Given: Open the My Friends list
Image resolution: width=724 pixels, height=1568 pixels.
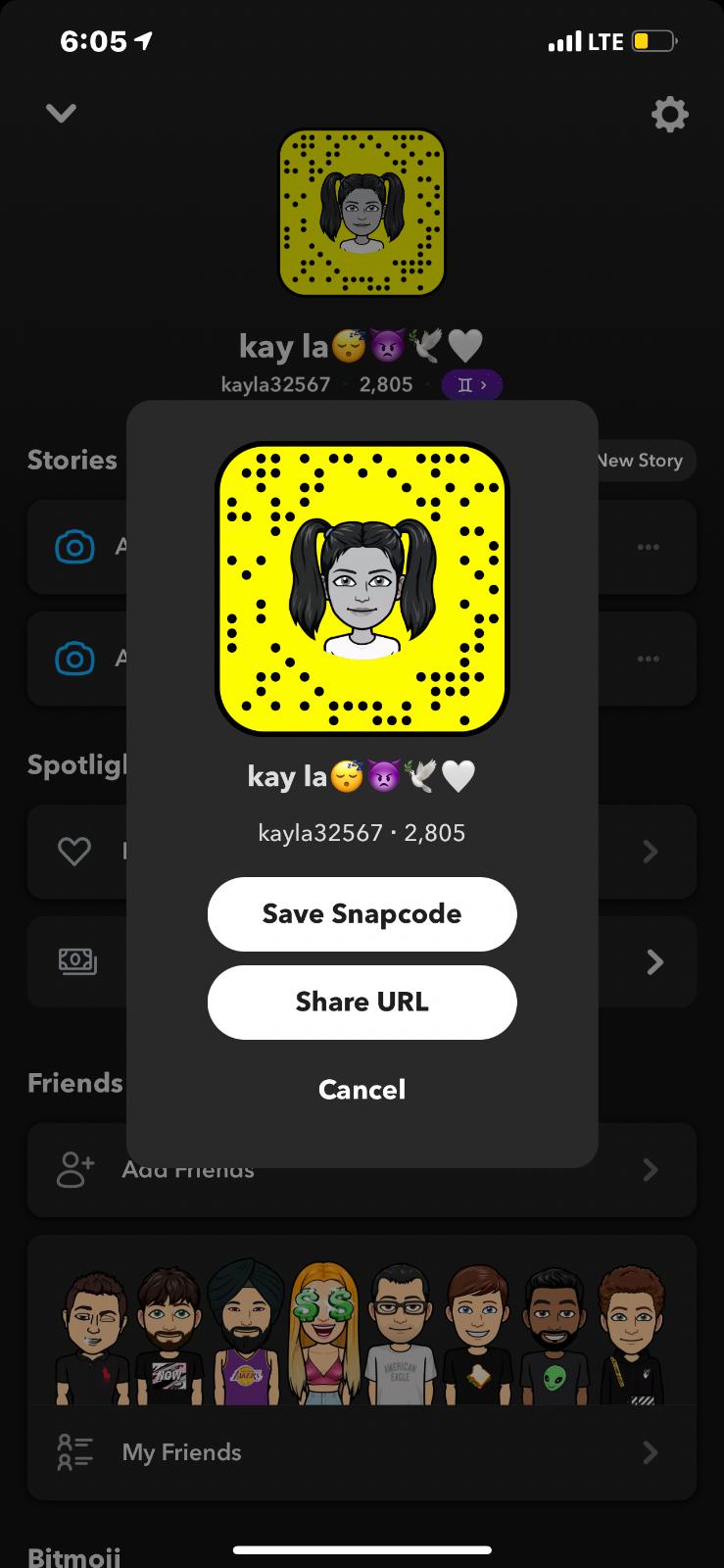Looking at the screenshot, I should click(x=361, y=1451).
